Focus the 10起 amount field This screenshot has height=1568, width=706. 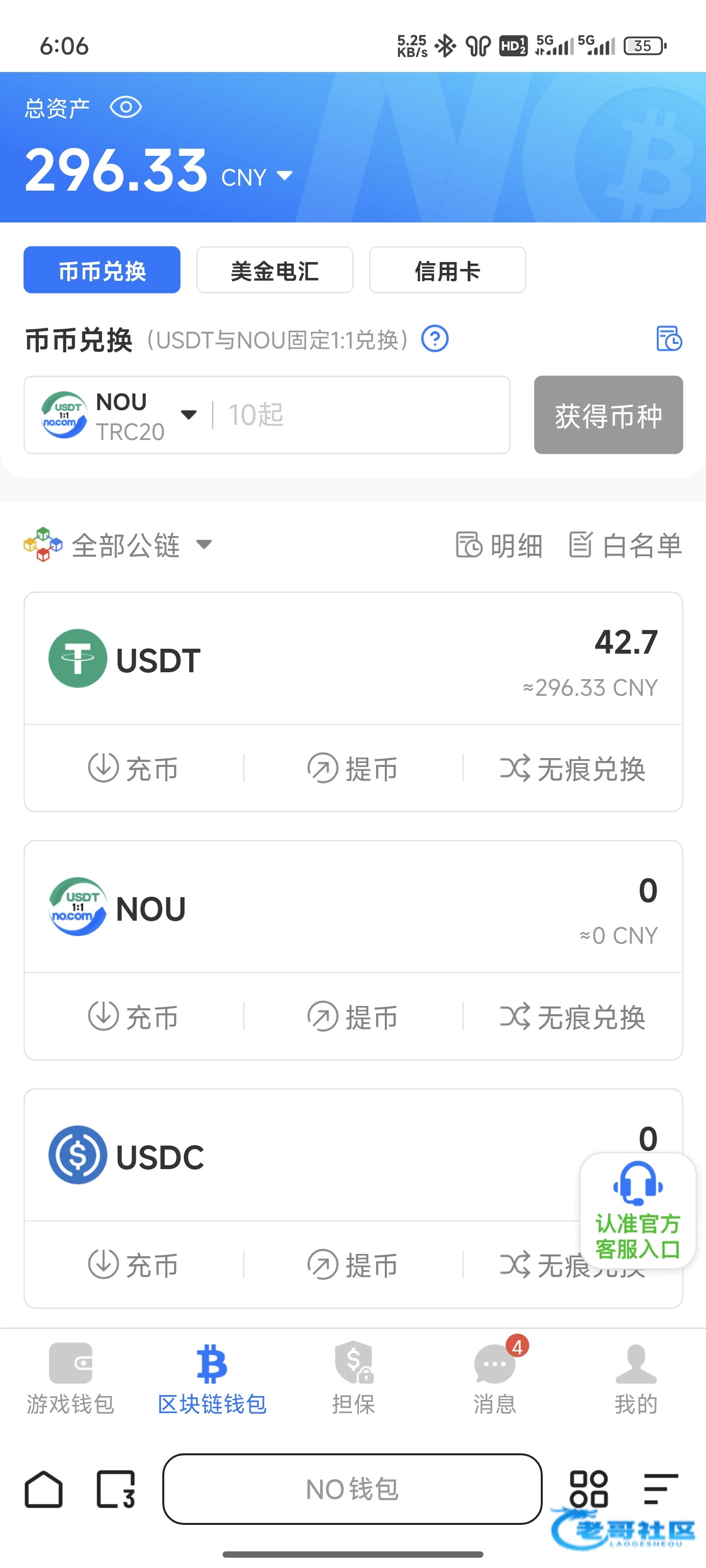pos(359,415)
